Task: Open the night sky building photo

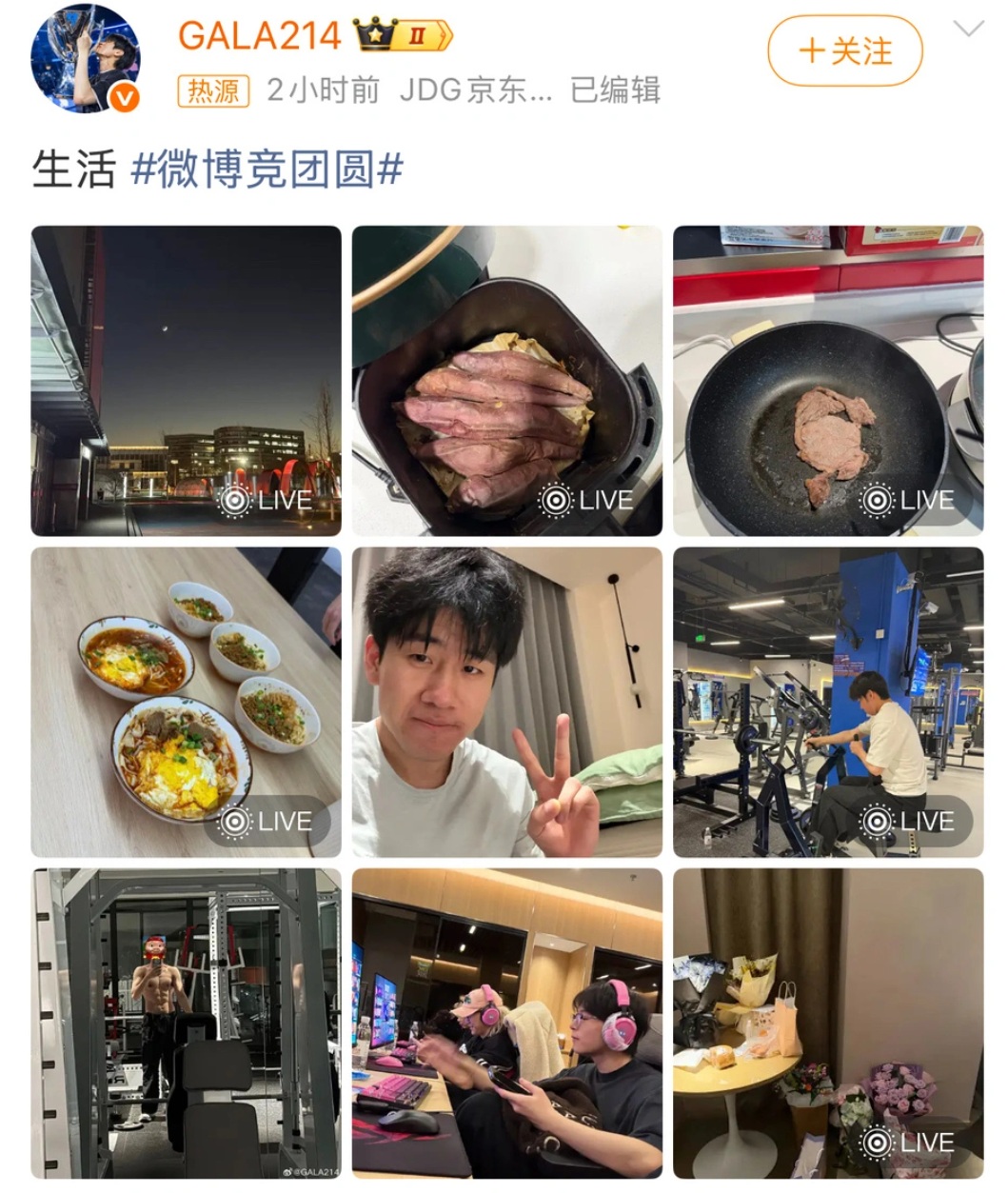Action: point(186,380)
